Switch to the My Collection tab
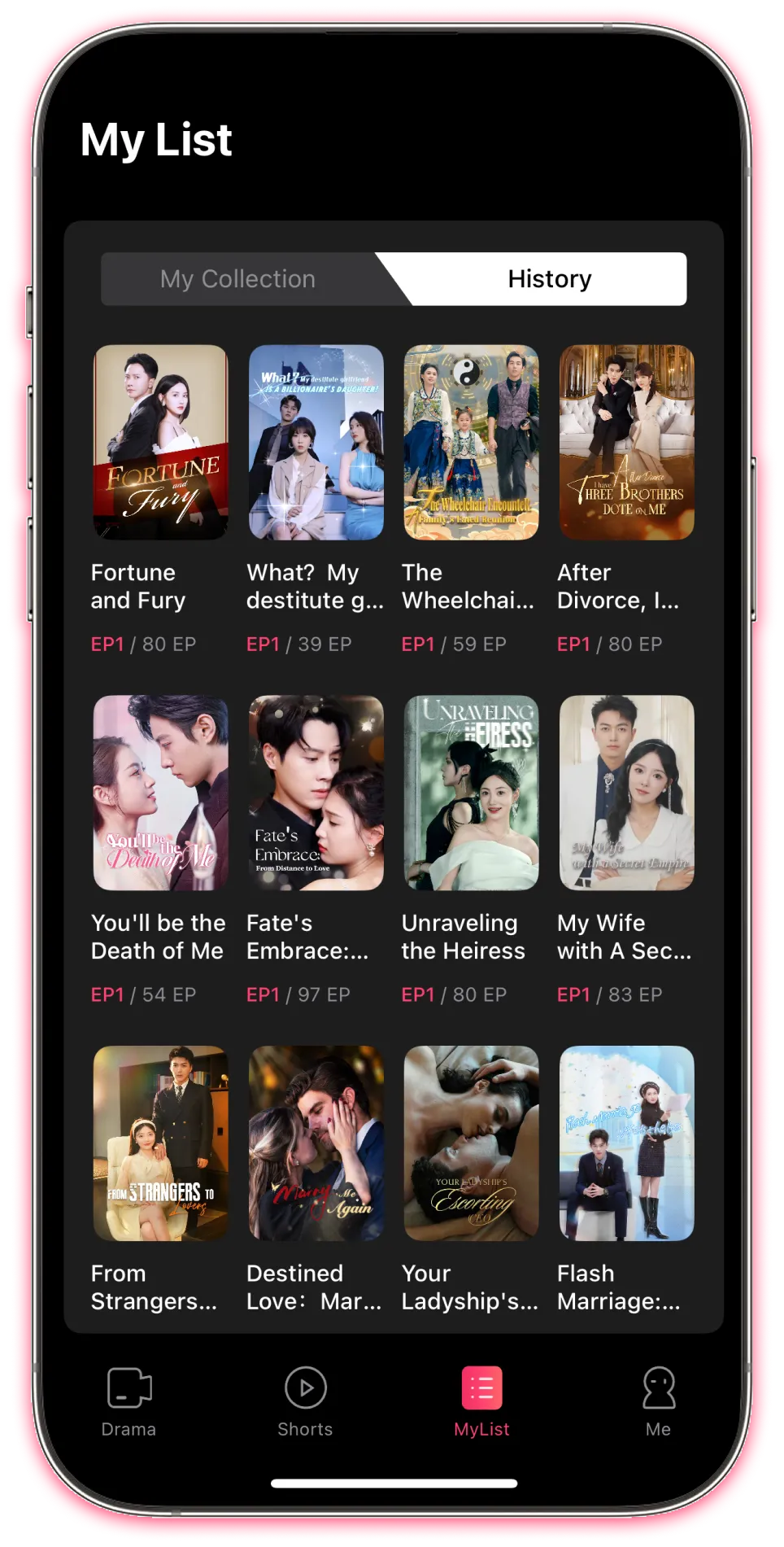Viewport: 784px width, 1547px height. (x=237, y=279)
